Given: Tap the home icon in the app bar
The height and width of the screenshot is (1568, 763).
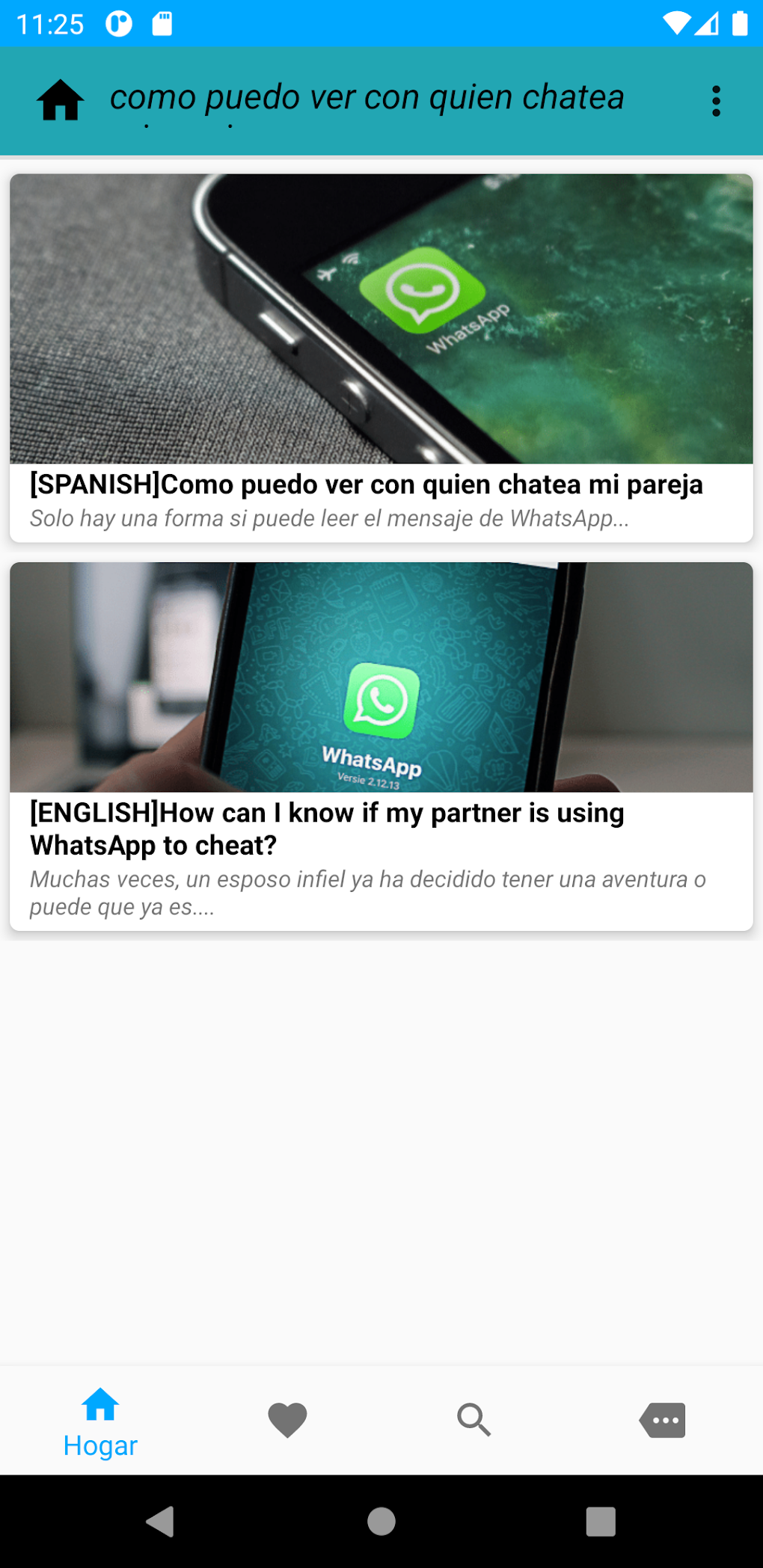Looking at the screenshot, I should click(x=61, y=100).
